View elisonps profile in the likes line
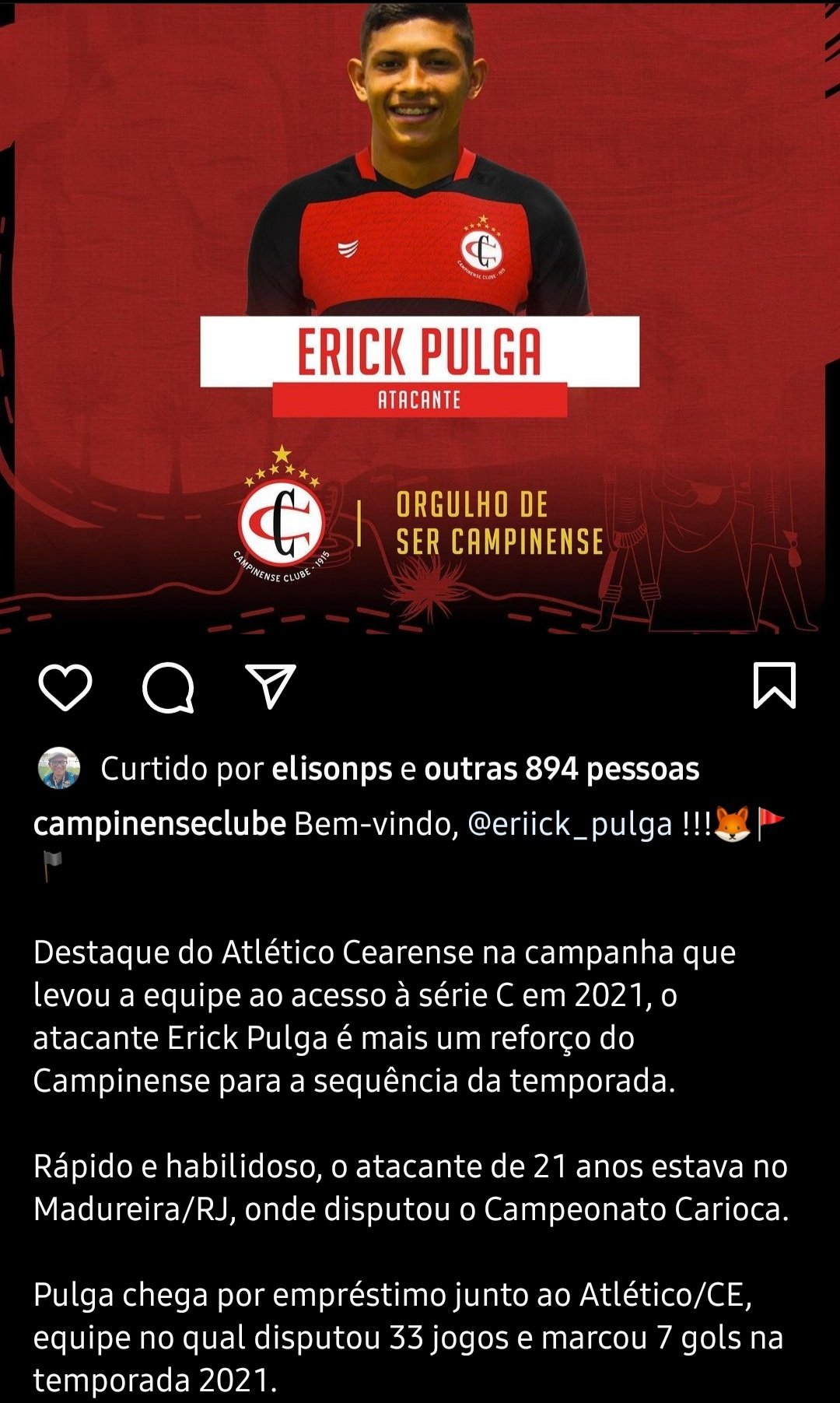 332,770
